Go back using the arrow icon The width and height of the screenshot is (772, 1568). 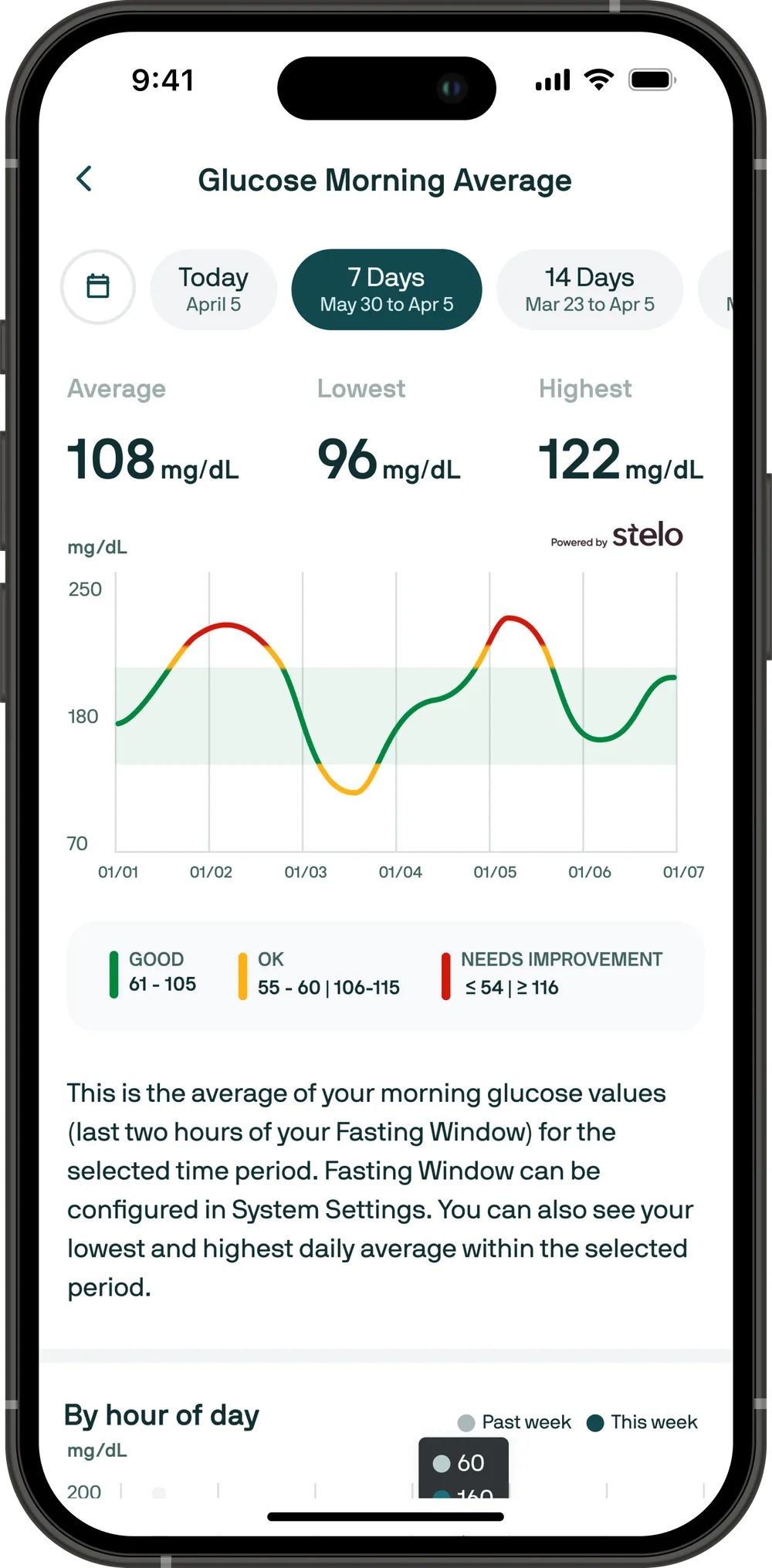click(84, 179)
